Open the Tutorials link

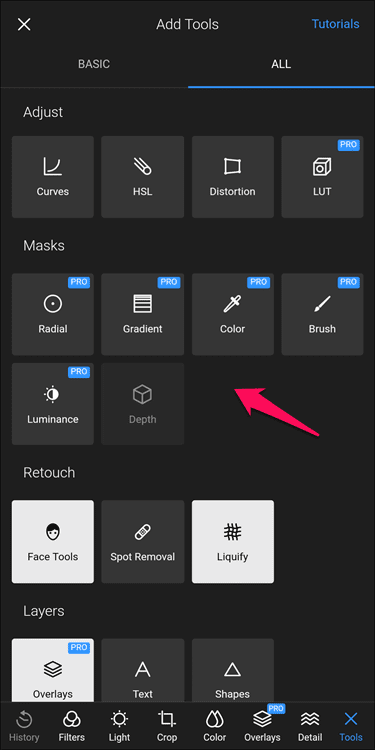[335, 24]
